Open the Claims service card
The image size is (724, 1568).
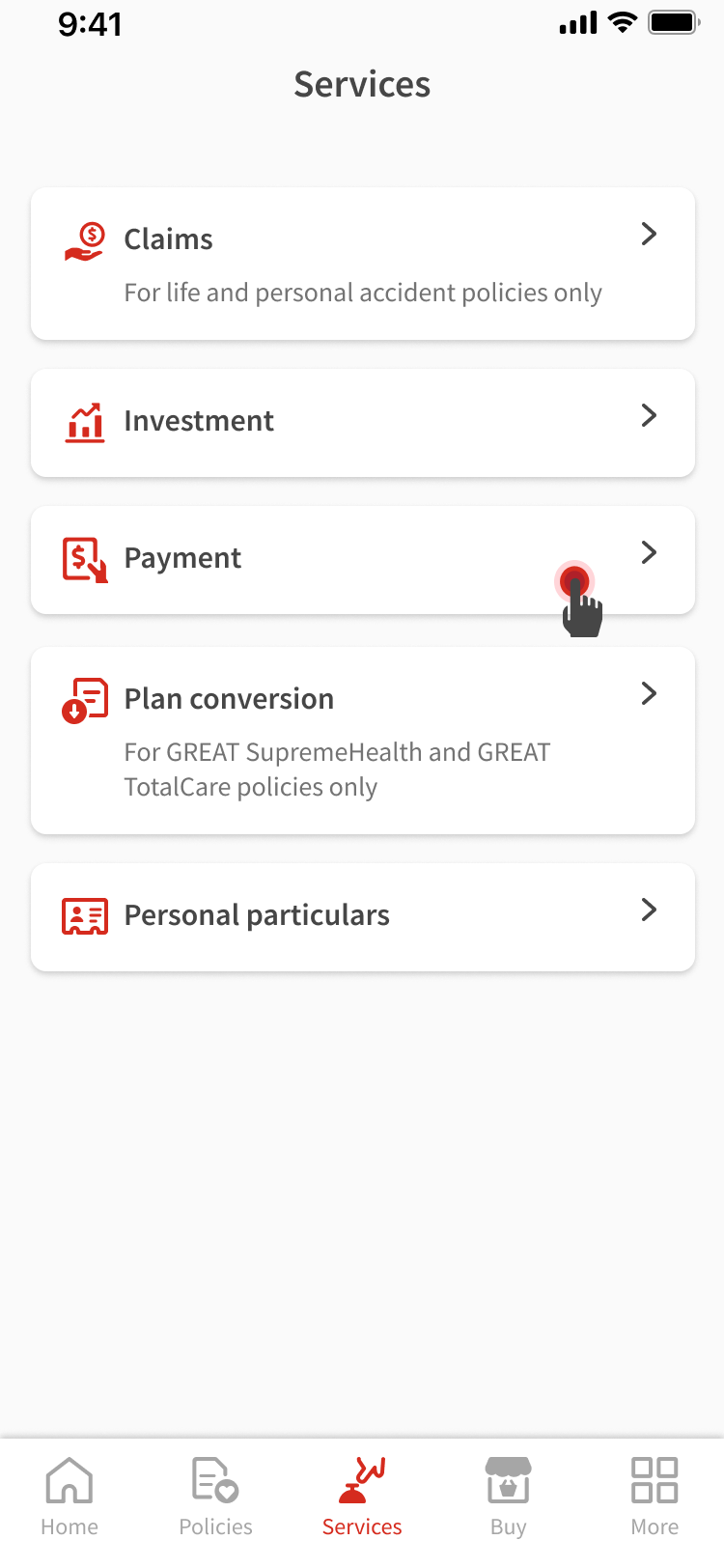tap(362, 263)
